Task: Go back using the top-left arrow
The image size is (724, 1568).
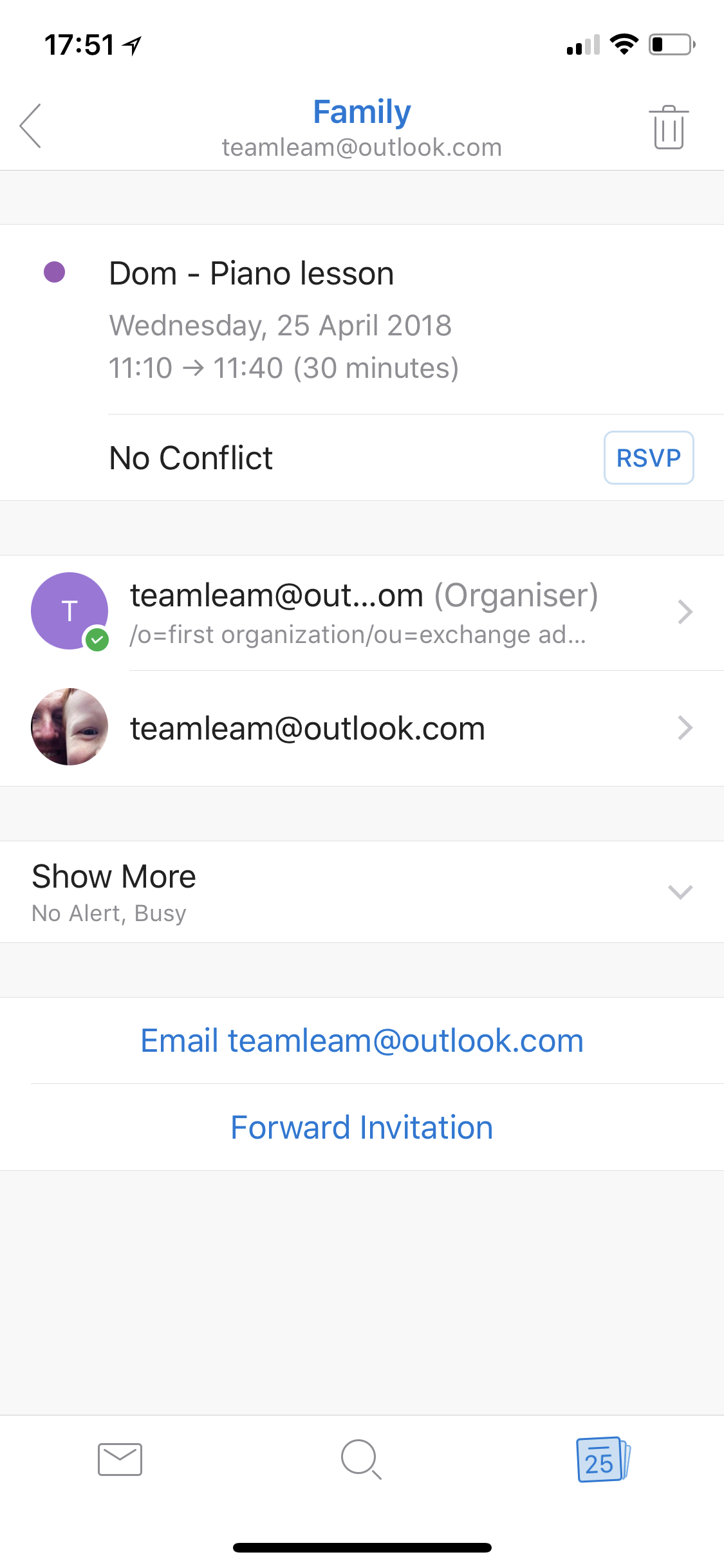Action: click(x=30, y=126)
